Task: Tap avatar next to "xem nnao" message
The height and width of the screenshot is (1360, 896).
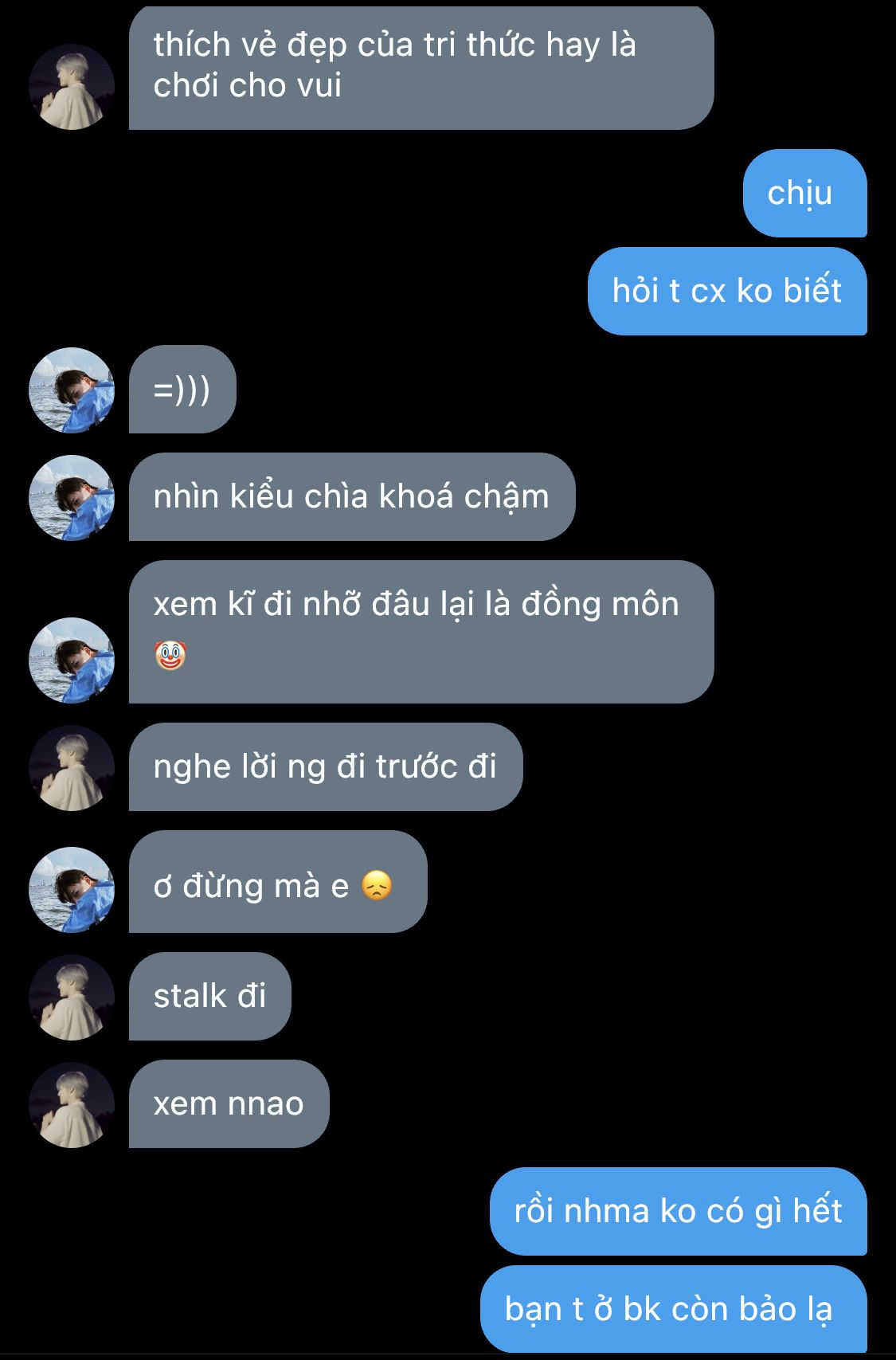Action: tap(72, 1105)
